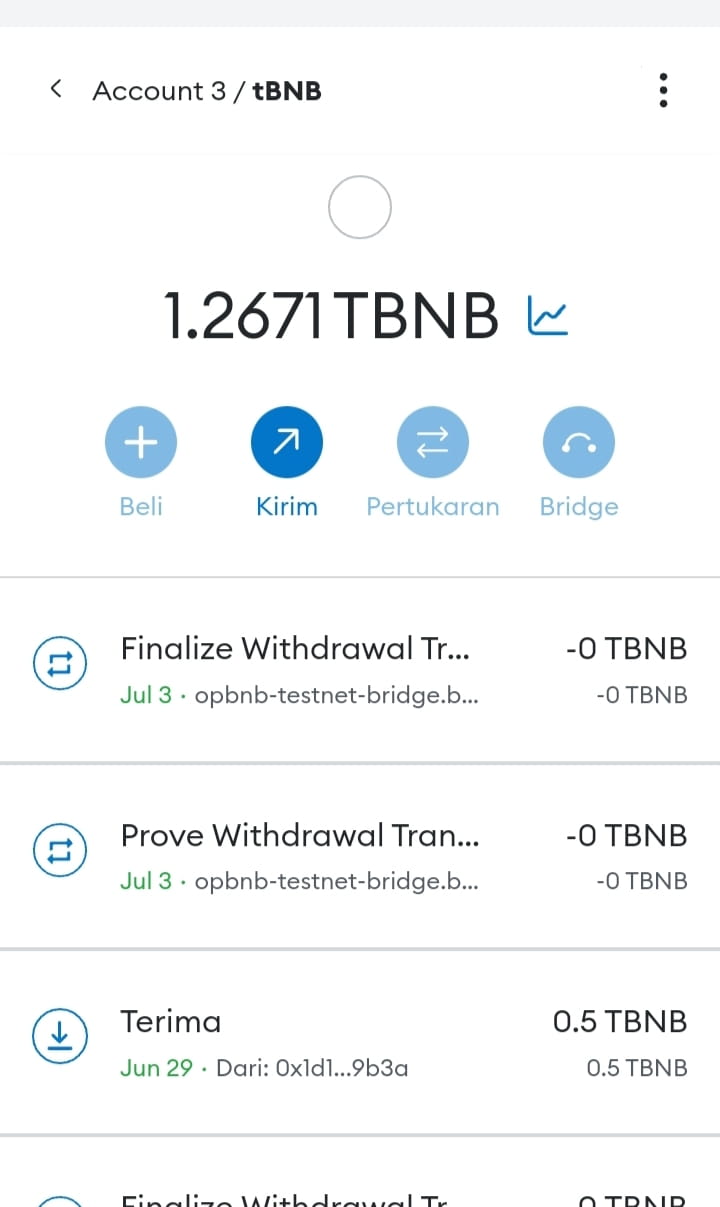Tap the -0 TBNB amount on Prove Withdrawal

tap(626, 835)
